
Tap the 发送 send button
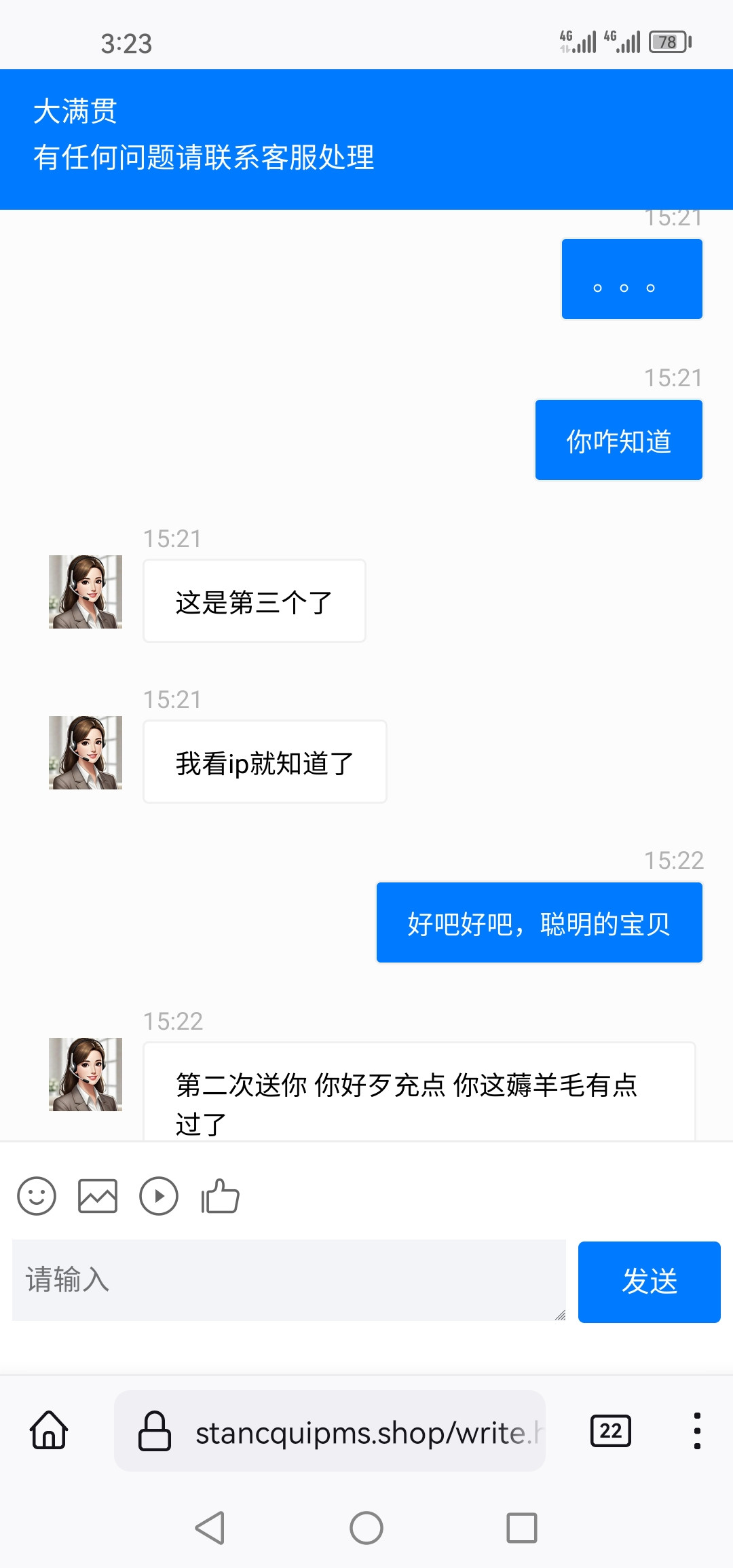coord(649,1282)
